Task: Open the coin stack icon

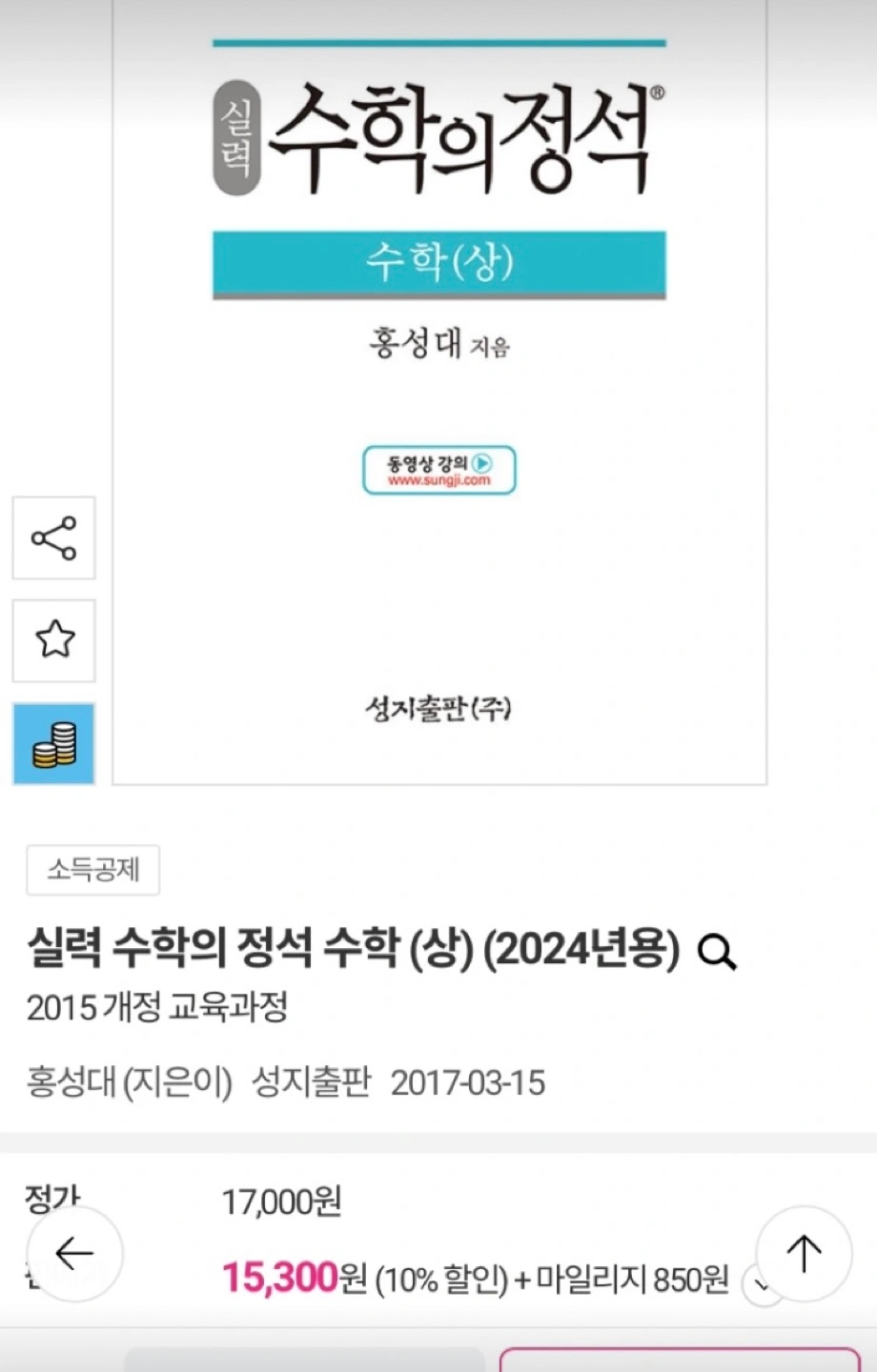Action: pyautogui.click(x=53, y=744)
